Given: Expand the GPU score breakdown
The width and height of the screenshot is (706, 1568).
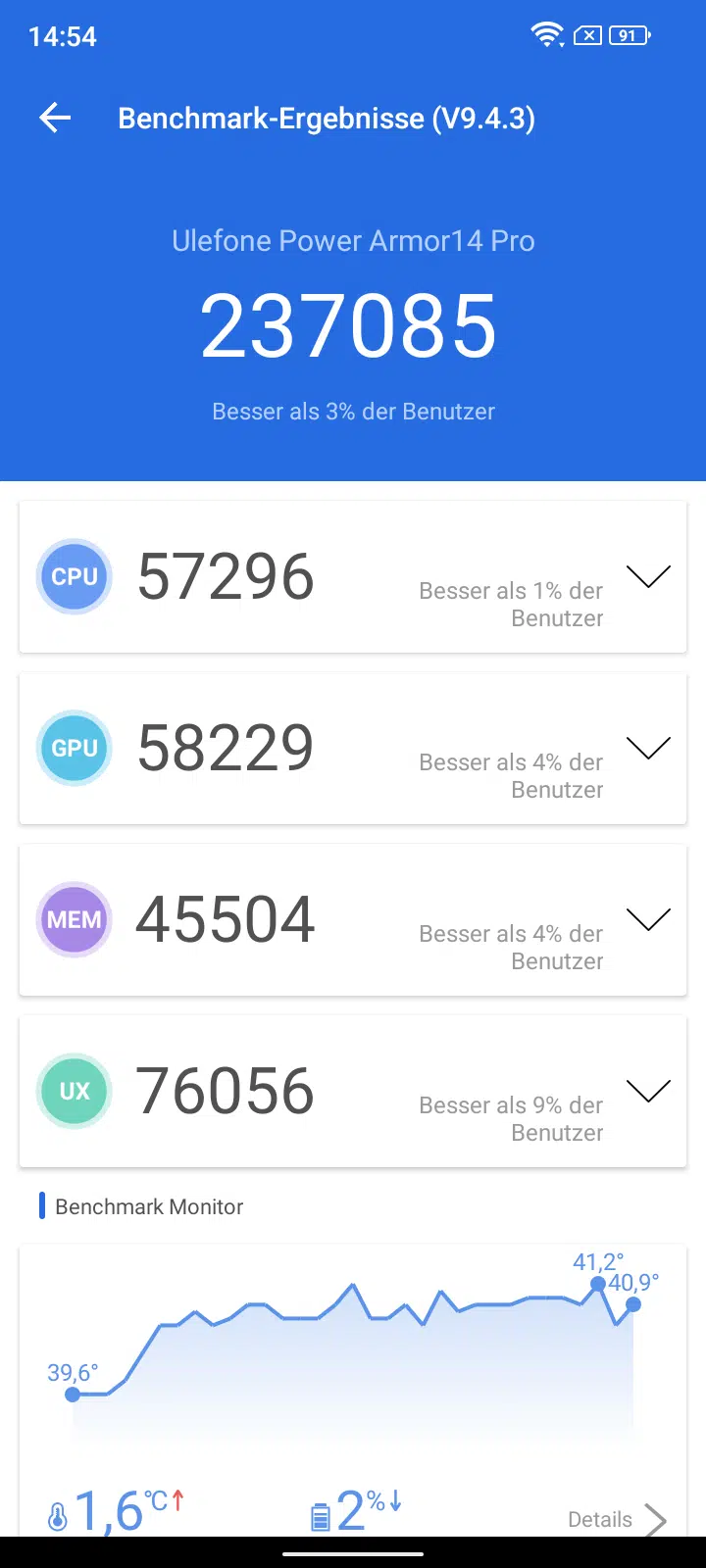Looking at the screenshot, I should [647, 748].
